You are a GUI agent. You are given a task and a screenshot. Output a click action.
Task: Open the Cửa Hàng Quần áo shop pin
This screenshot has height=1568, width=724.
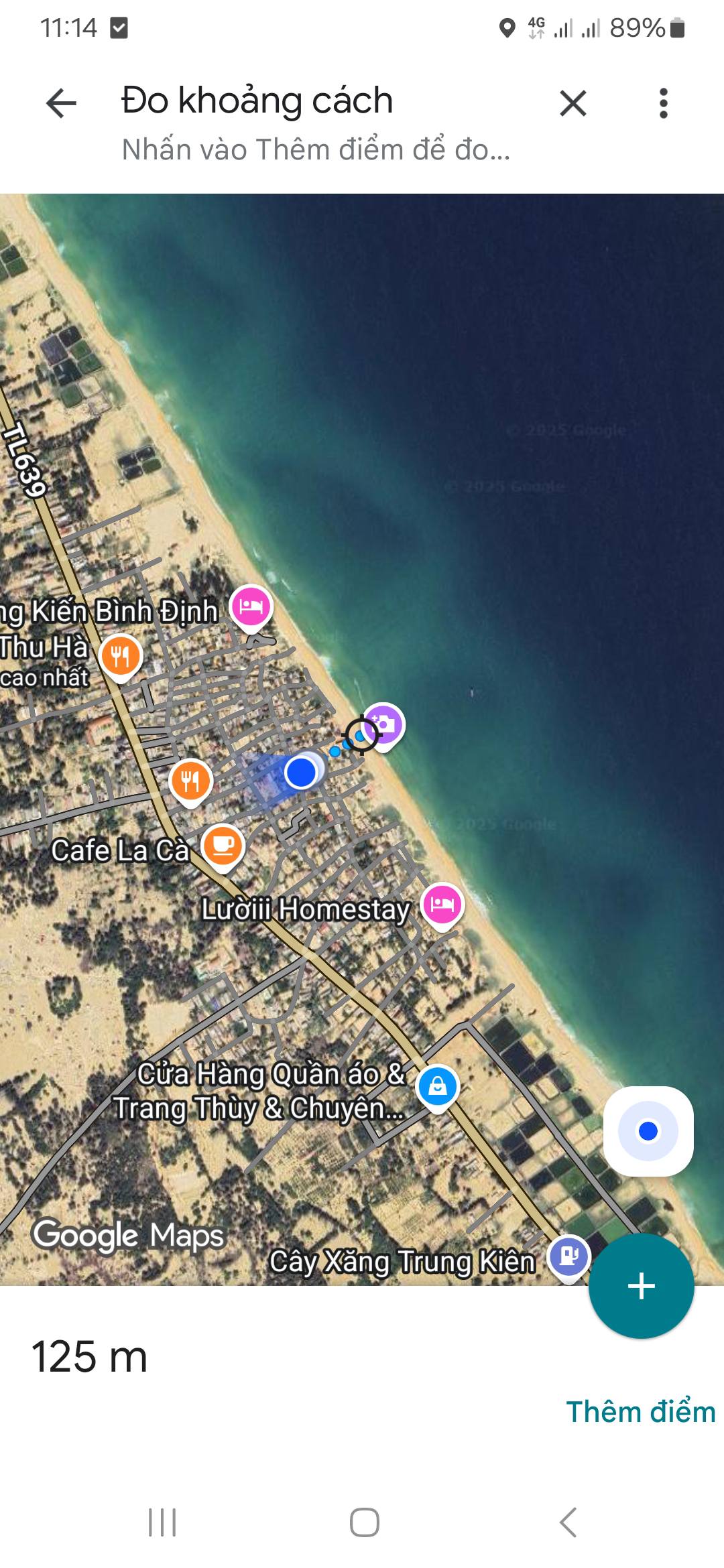[437, 1086]
